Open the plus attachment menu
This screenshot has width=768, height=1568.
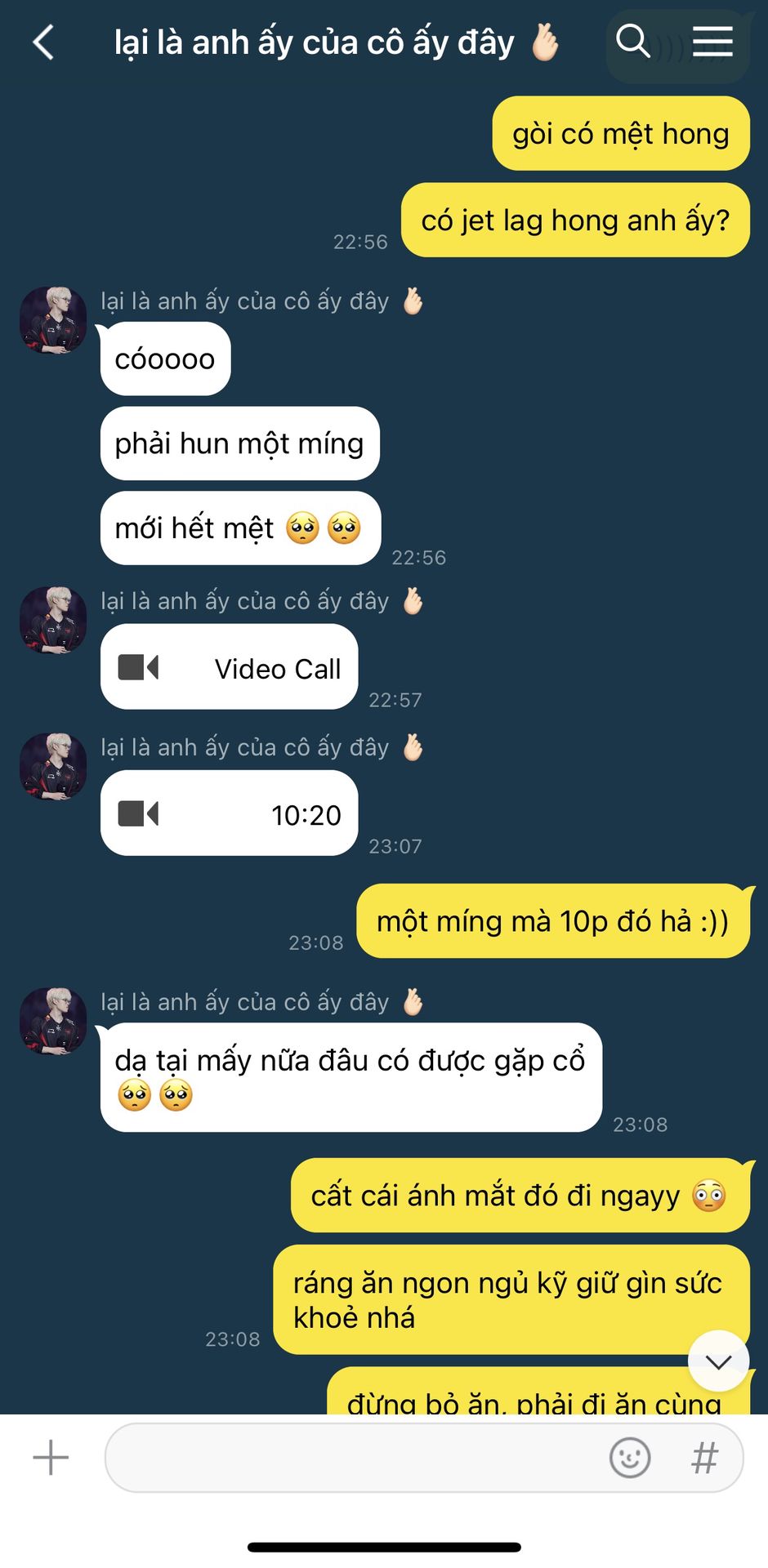(51, 1458)
